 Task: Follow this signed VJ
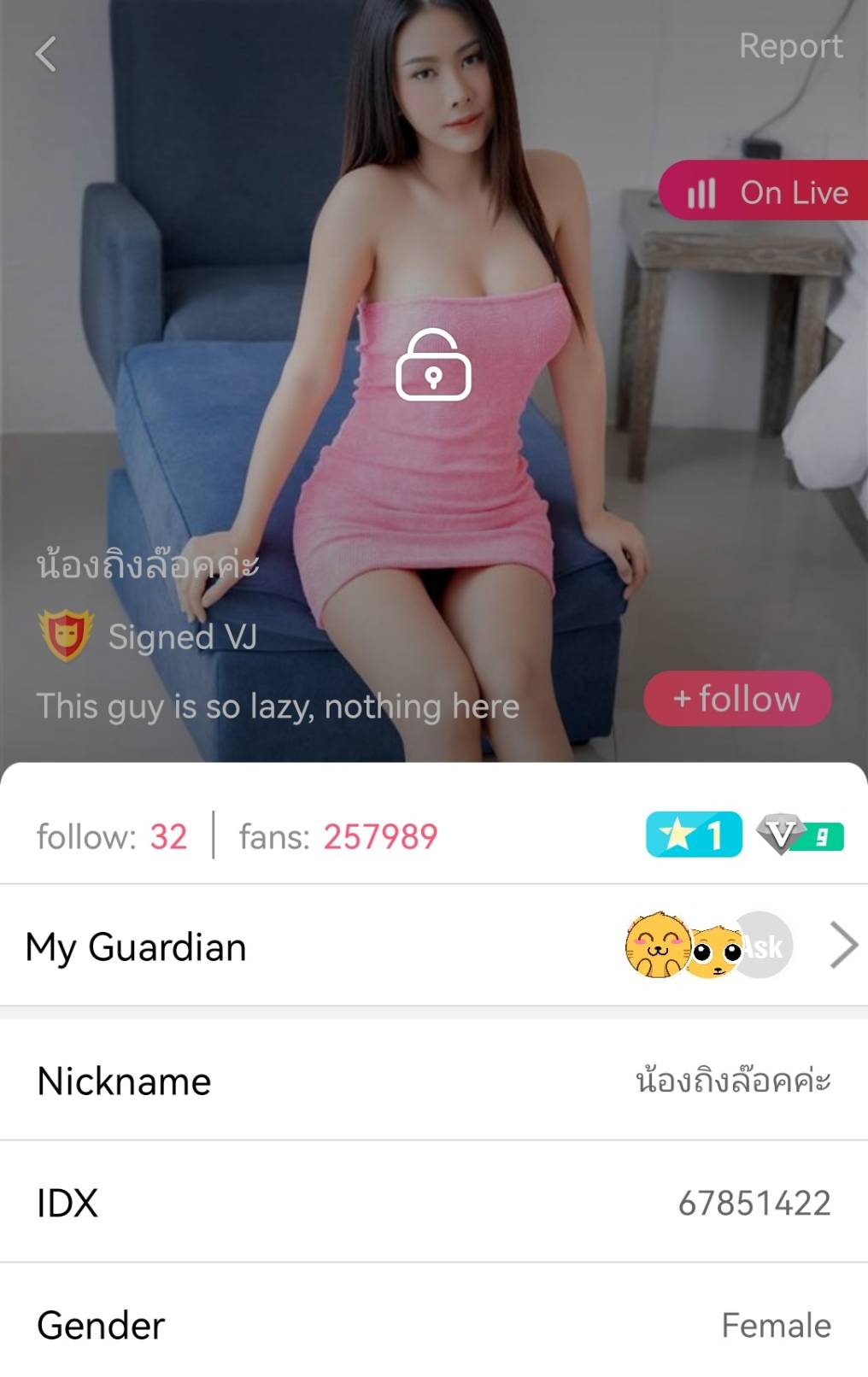pos(736,699)
